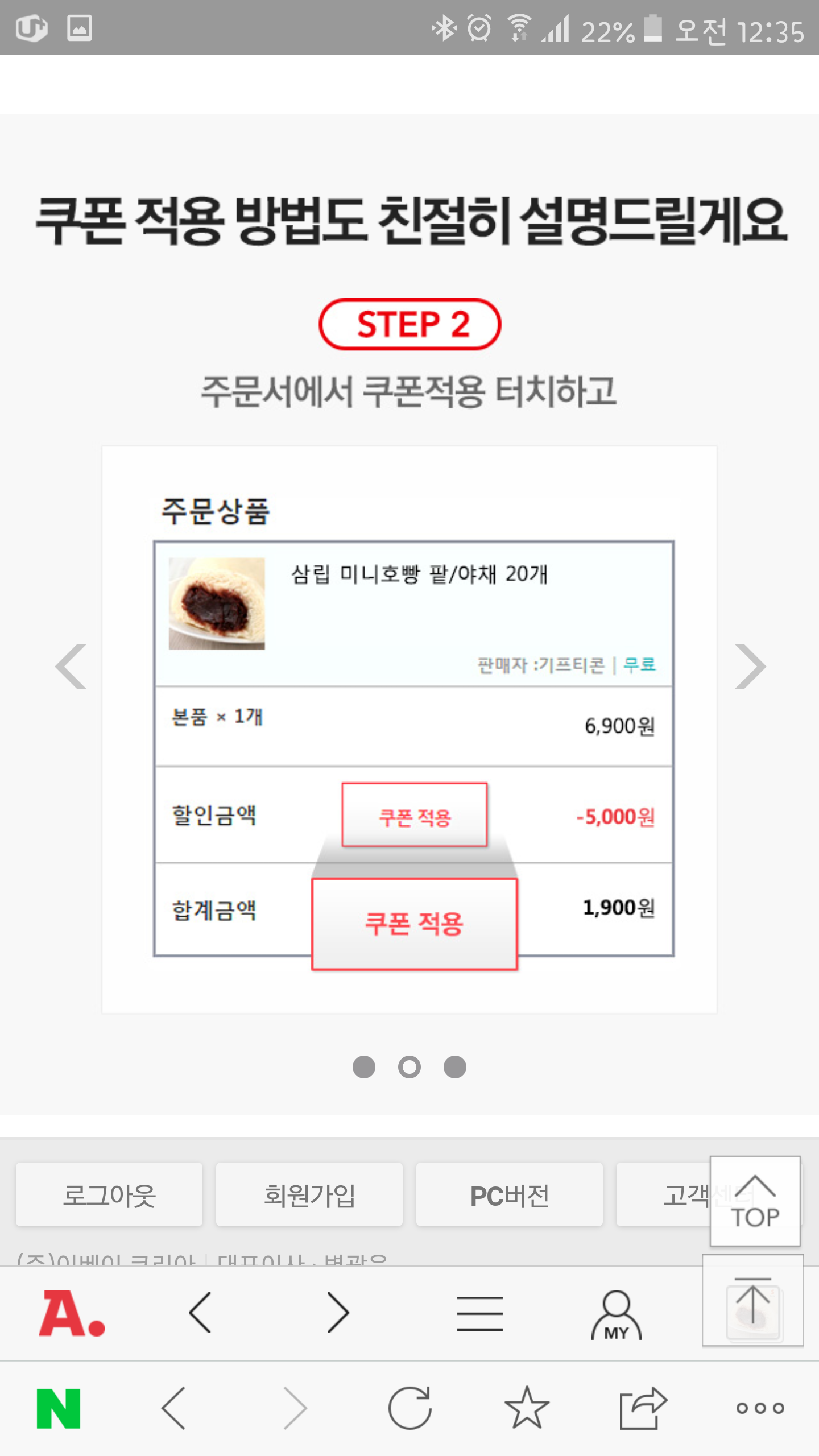Go forward using the Auction toolbar arrow

coord(338,1313)
